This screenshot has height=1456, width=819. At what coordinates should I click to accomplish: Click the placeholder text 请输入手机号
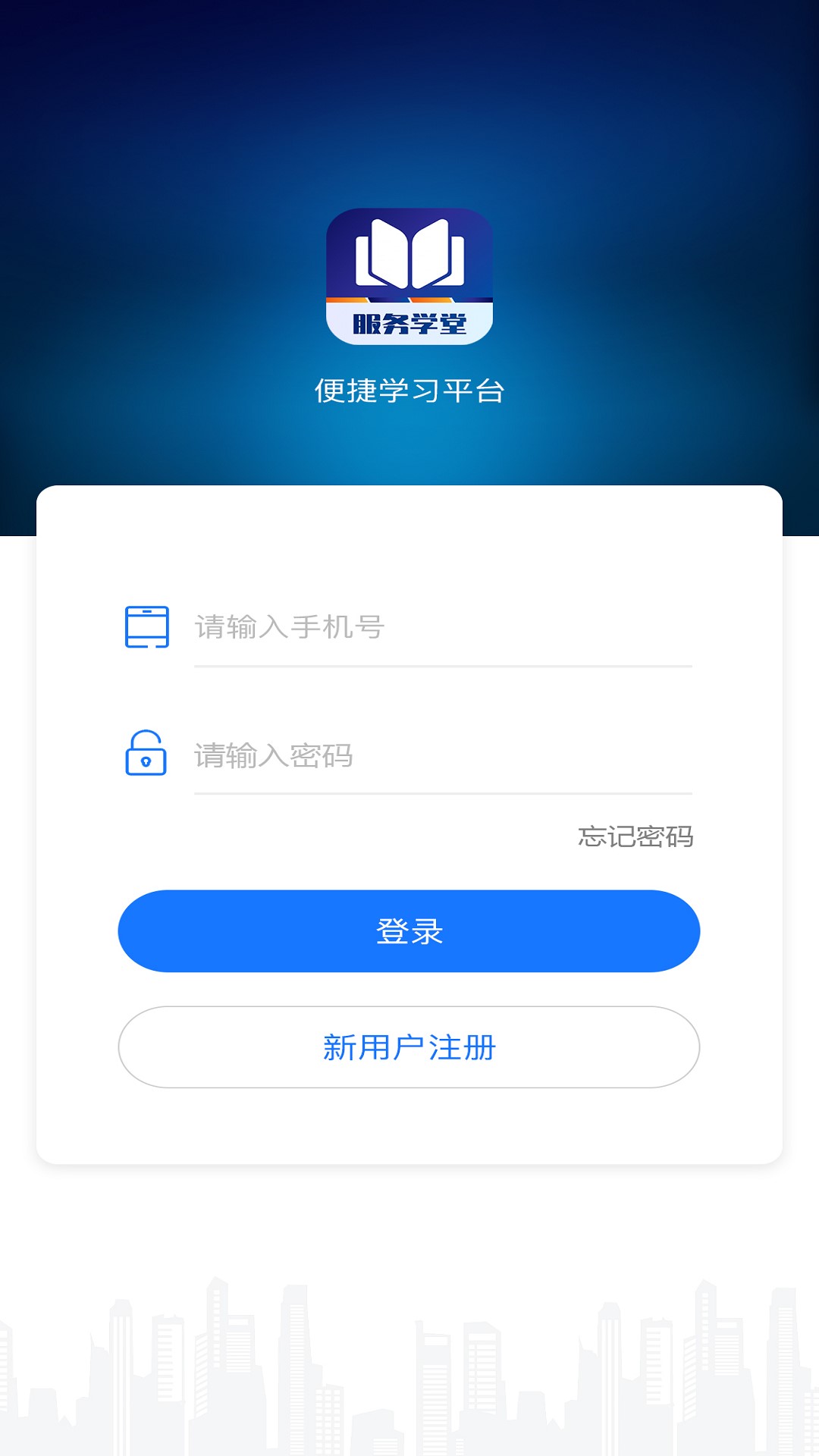click(290, 626)
